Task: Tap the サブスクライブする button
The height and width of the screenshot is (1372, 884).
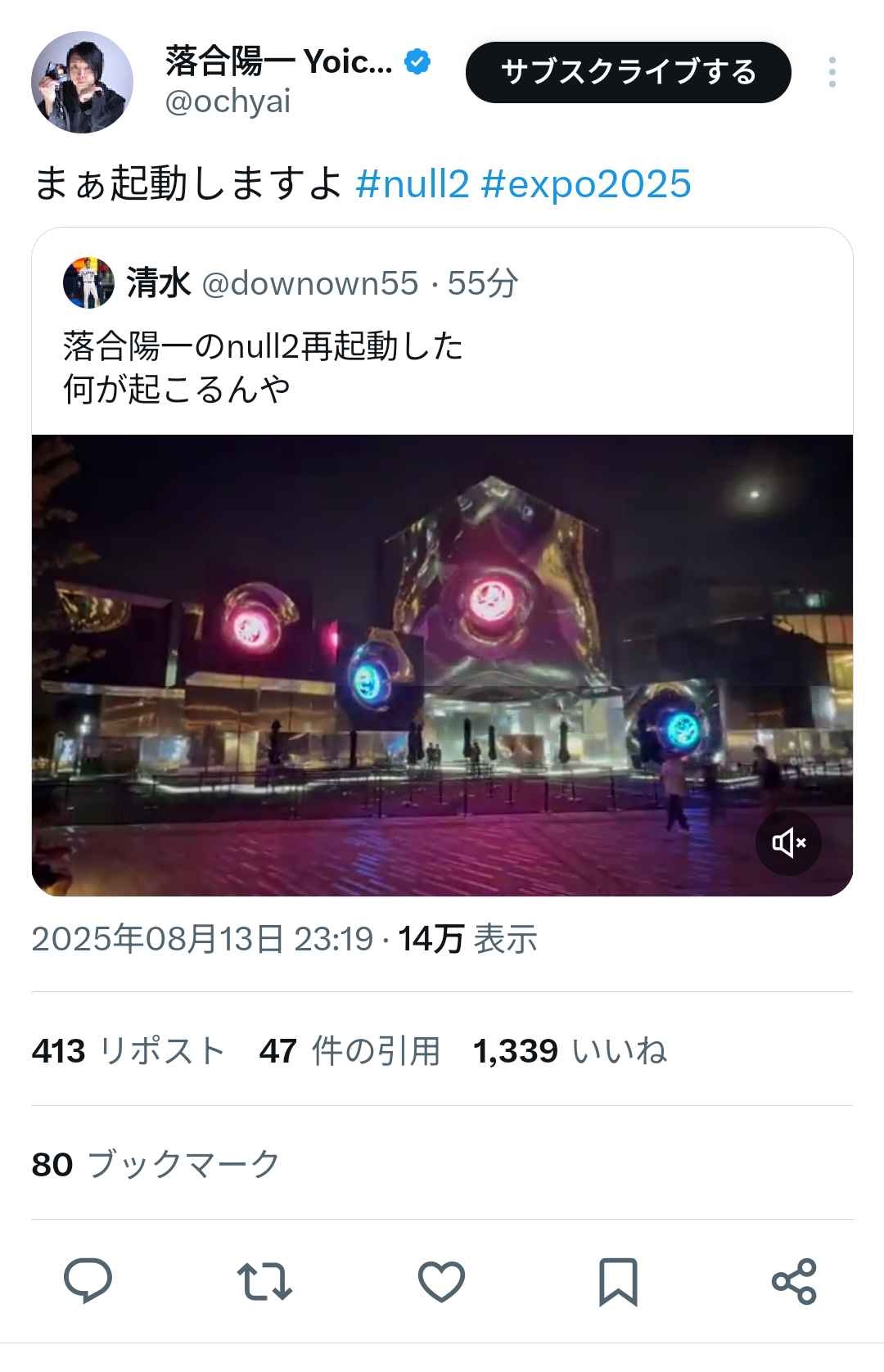Action: (x=628, y=72)
